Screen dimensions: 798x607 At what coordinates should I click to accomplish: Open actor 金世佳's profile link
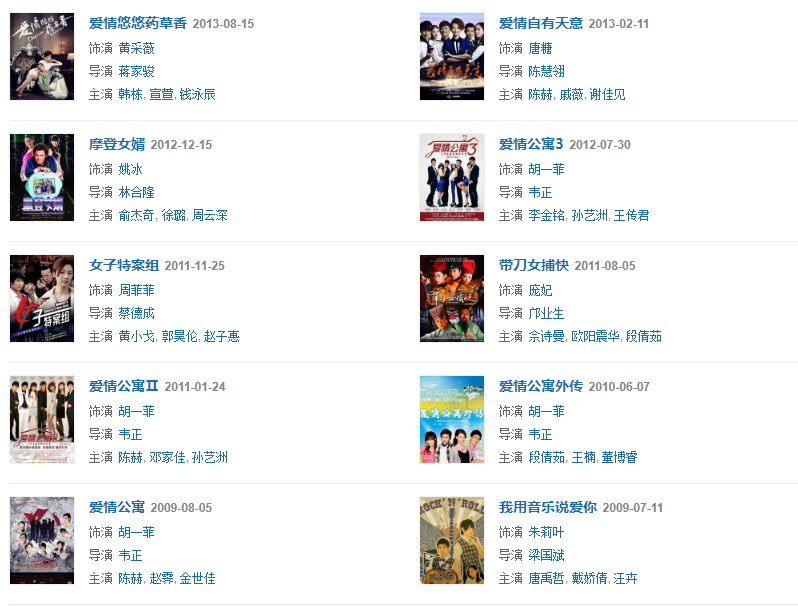(x=197, y=578)
